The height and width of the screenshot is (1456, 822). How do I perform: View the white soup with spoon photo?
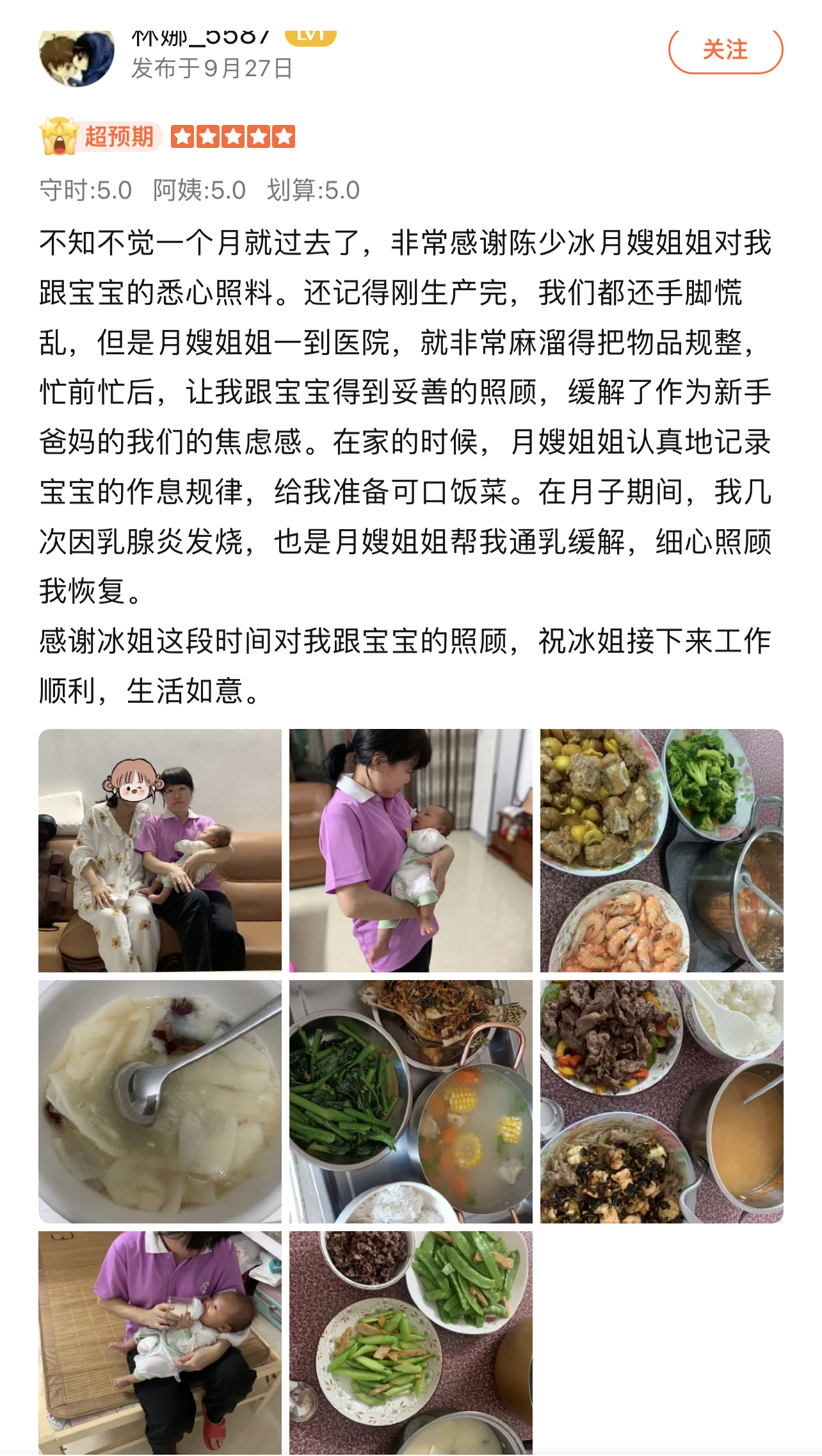pos(160,1101)
